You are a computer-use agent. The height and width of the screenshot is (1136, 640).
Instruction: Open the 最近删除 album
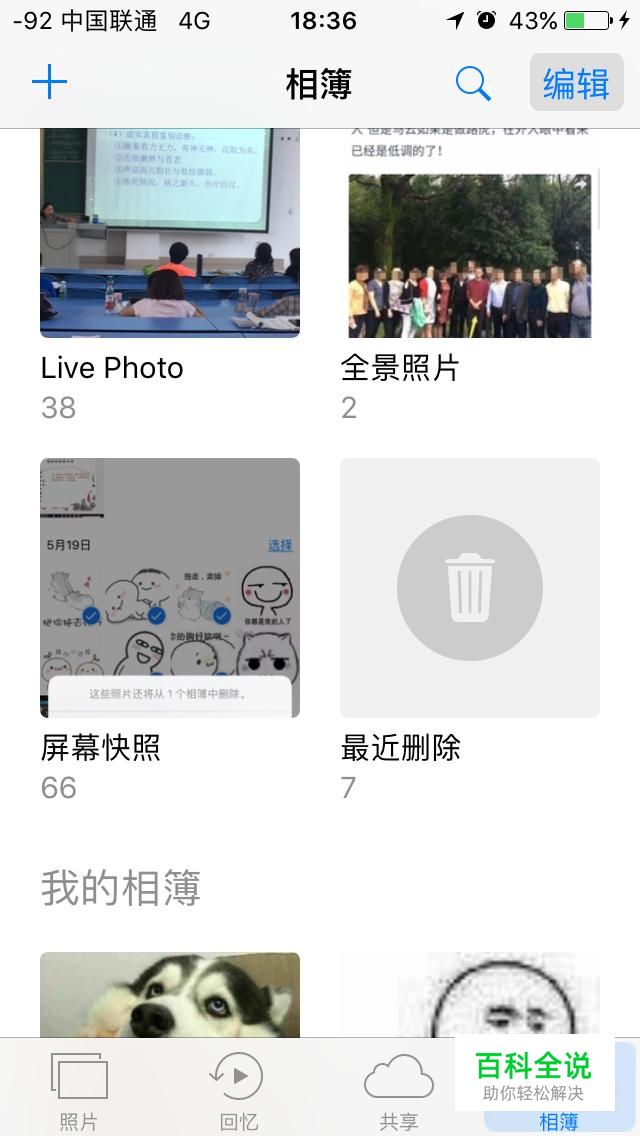click(x=470, y=588)
